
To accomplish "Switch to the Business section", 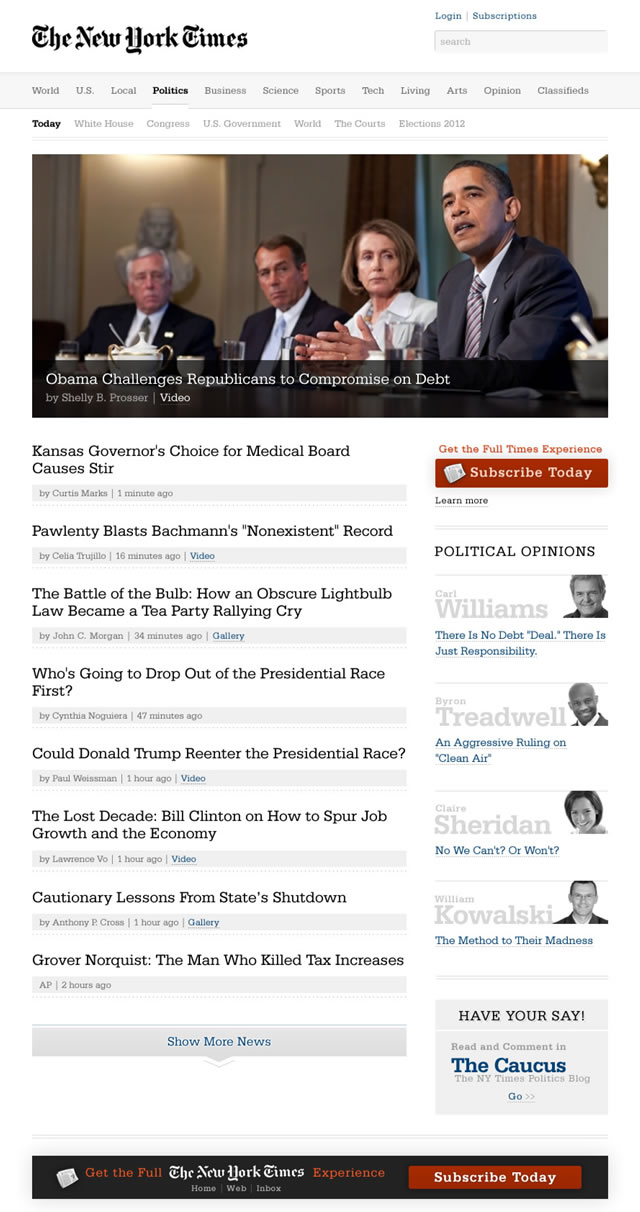I will coord(225,90).
